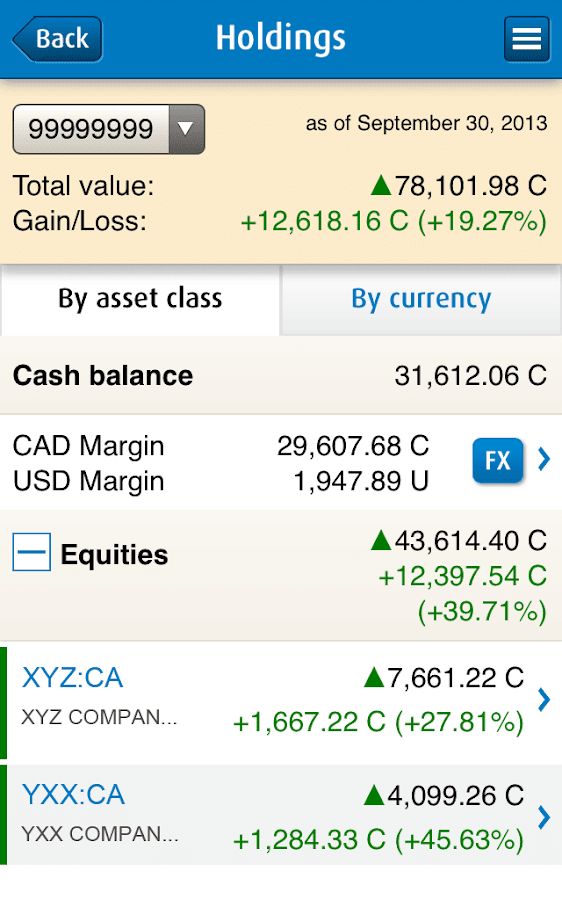Open the XYZ:CA holding
The image size is (562, 900).
pos(281,701)
